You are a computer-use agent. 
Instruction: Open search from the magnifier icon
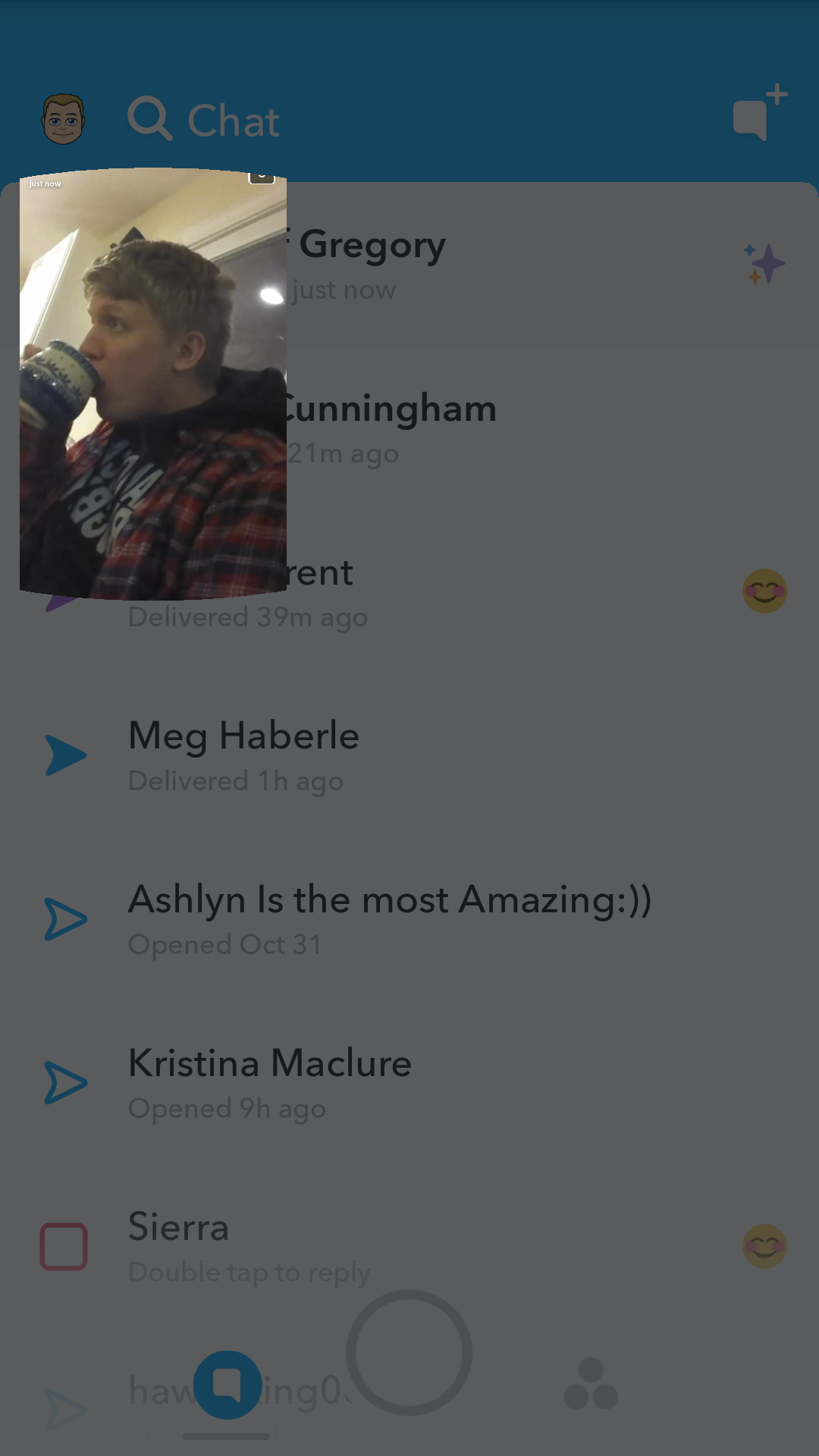149,119
